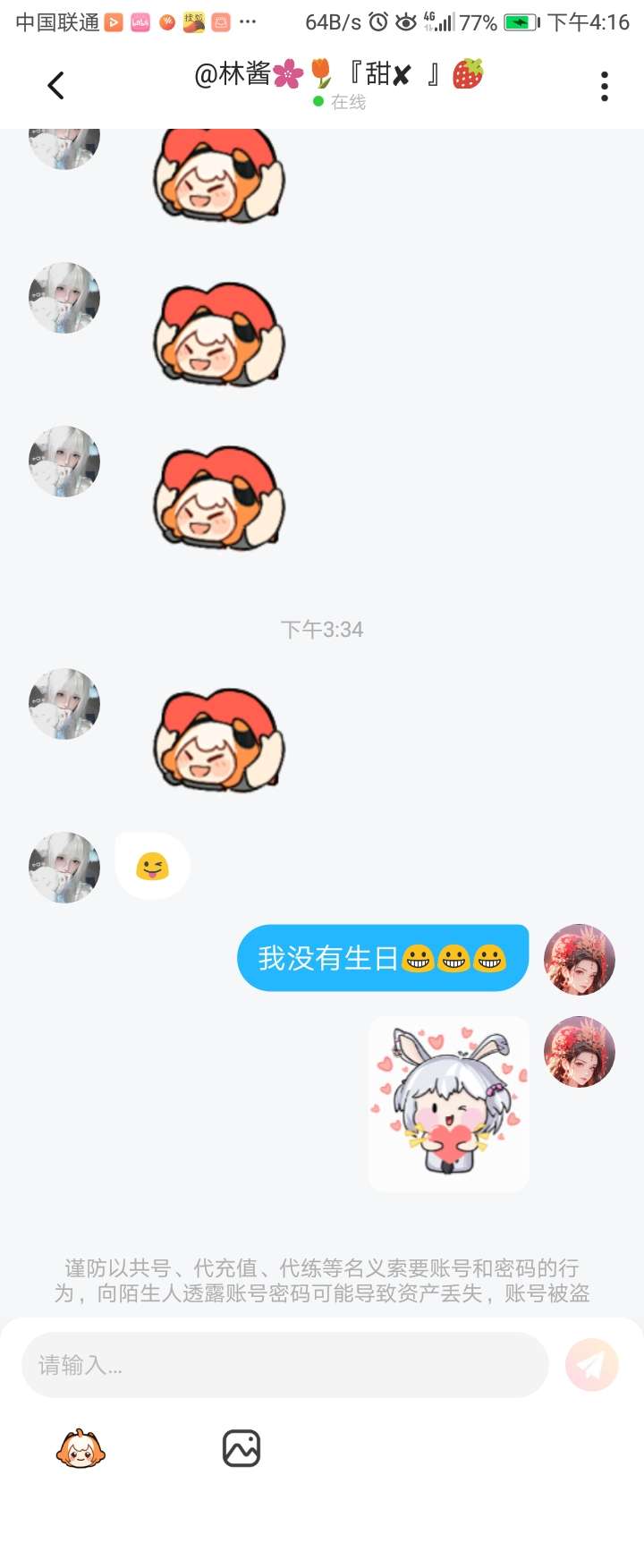Send the message with paper plane button
Screen dimensions: 644x1568
point(591,1365)
